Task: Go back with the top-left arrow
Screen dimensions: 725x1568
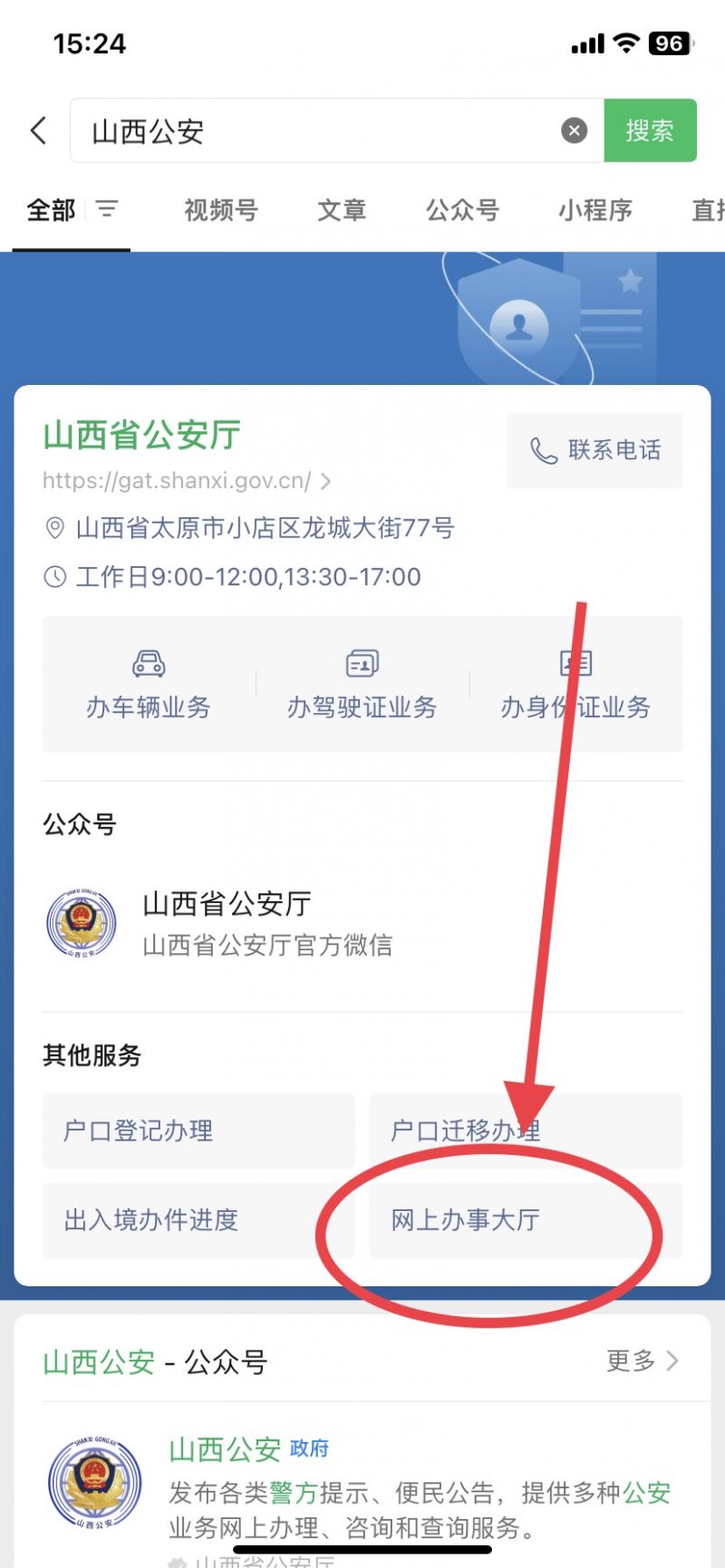Action: [x=38, y=130]
